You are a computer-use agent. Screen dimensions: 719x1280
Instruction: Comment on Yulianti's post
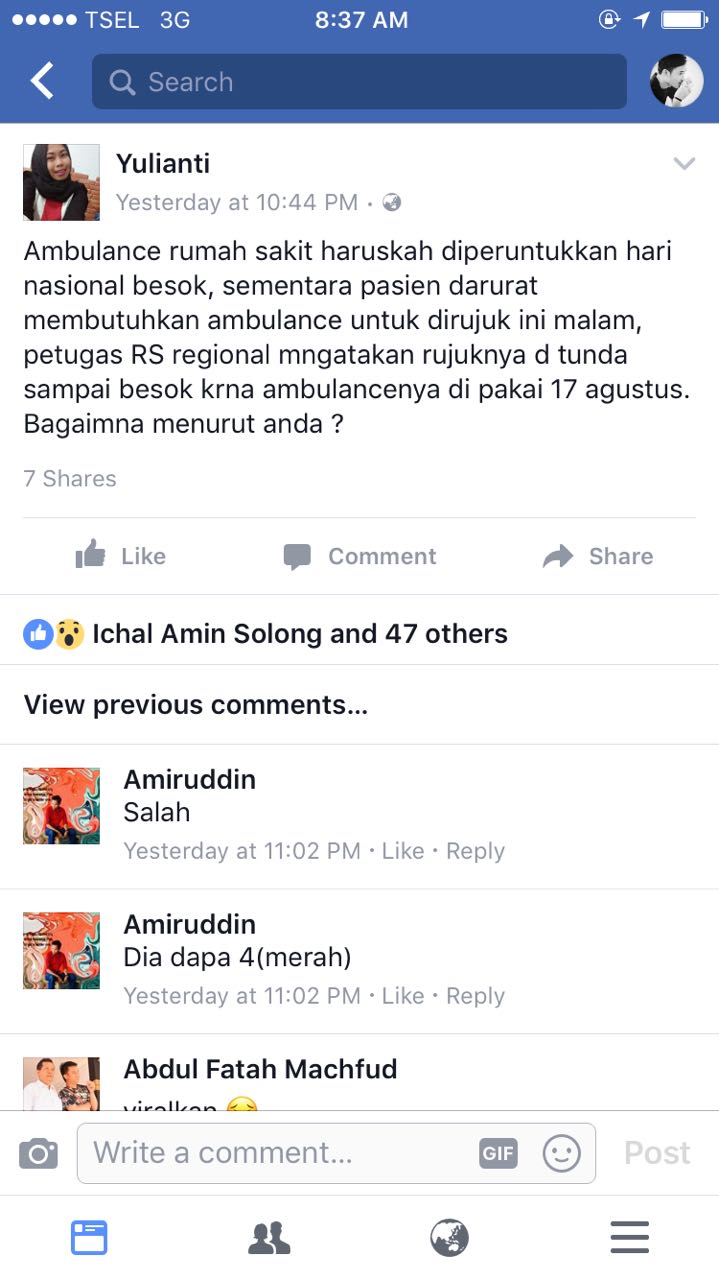coord(360,556)
